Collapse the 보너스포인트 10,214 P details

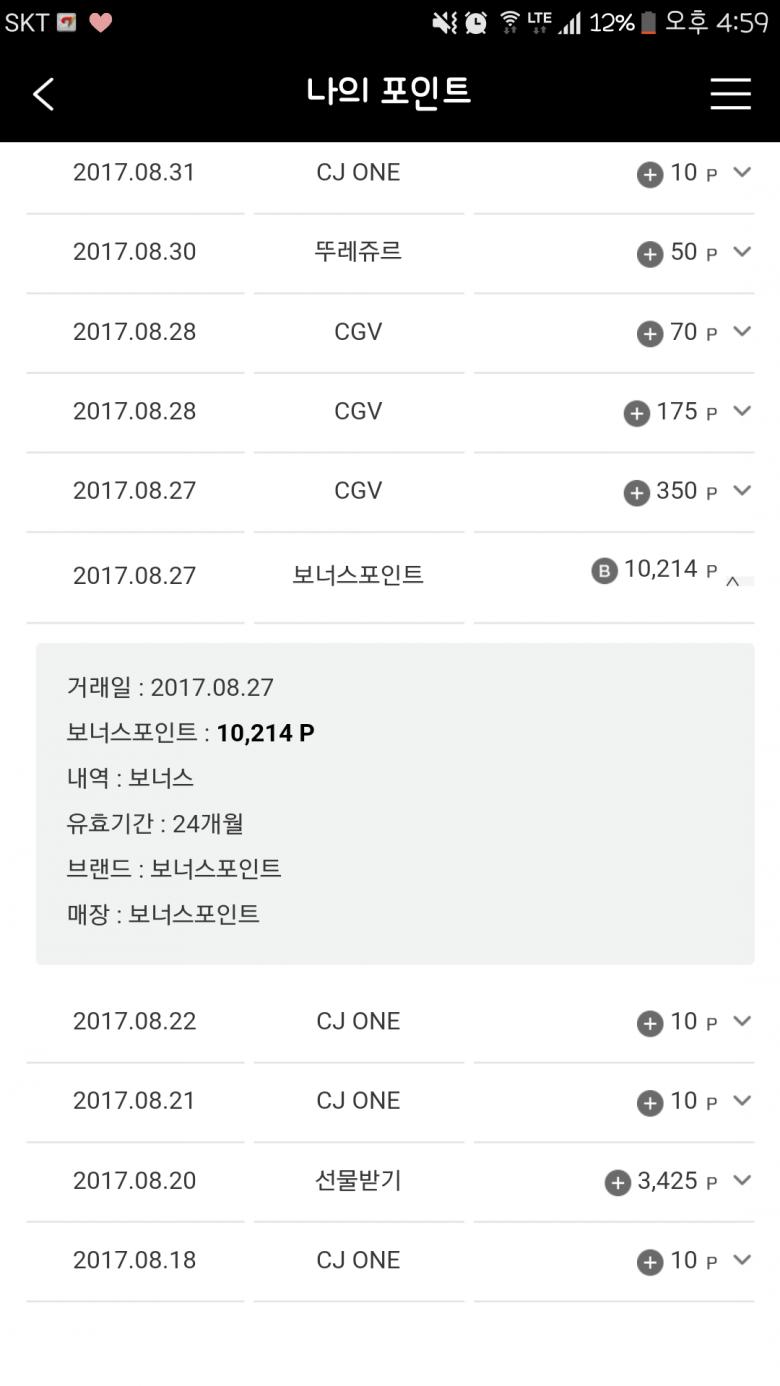[x=733, y=580]
